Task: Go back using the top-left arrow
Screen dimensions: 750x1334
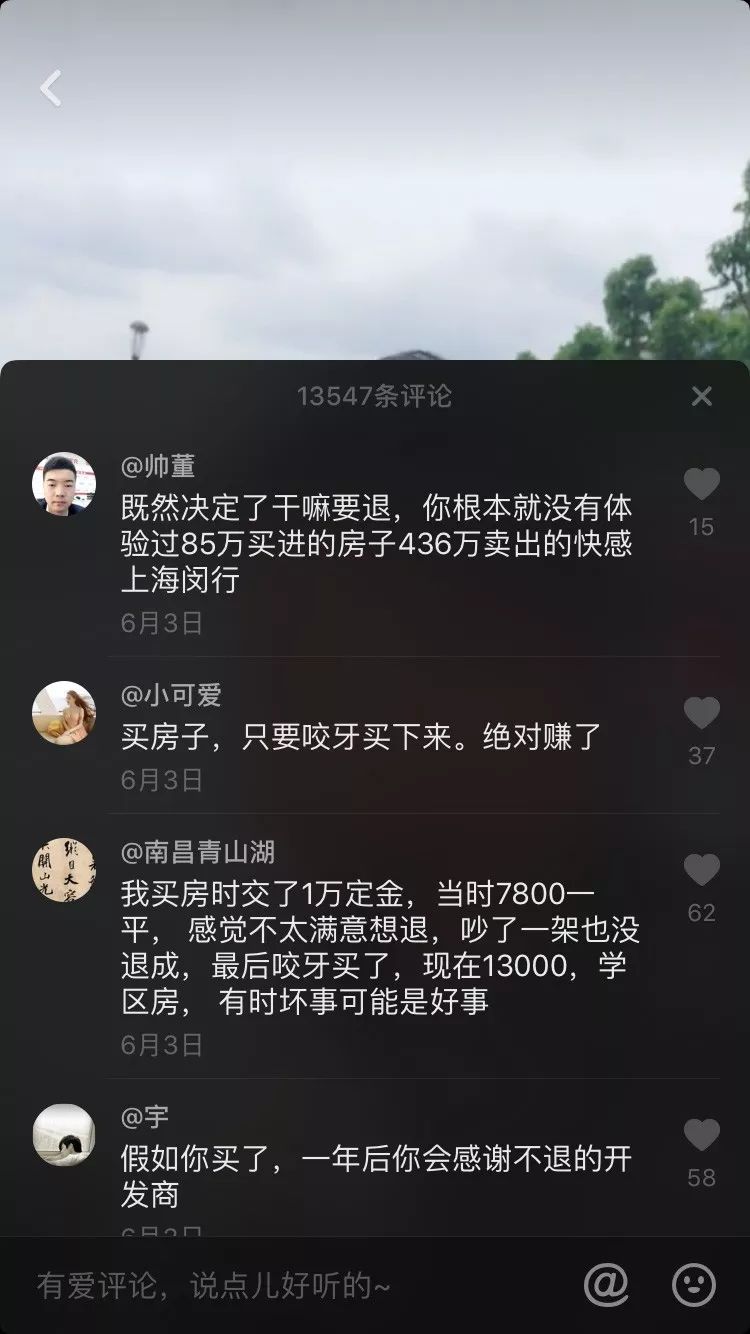Action: click(x=50, y=88)
